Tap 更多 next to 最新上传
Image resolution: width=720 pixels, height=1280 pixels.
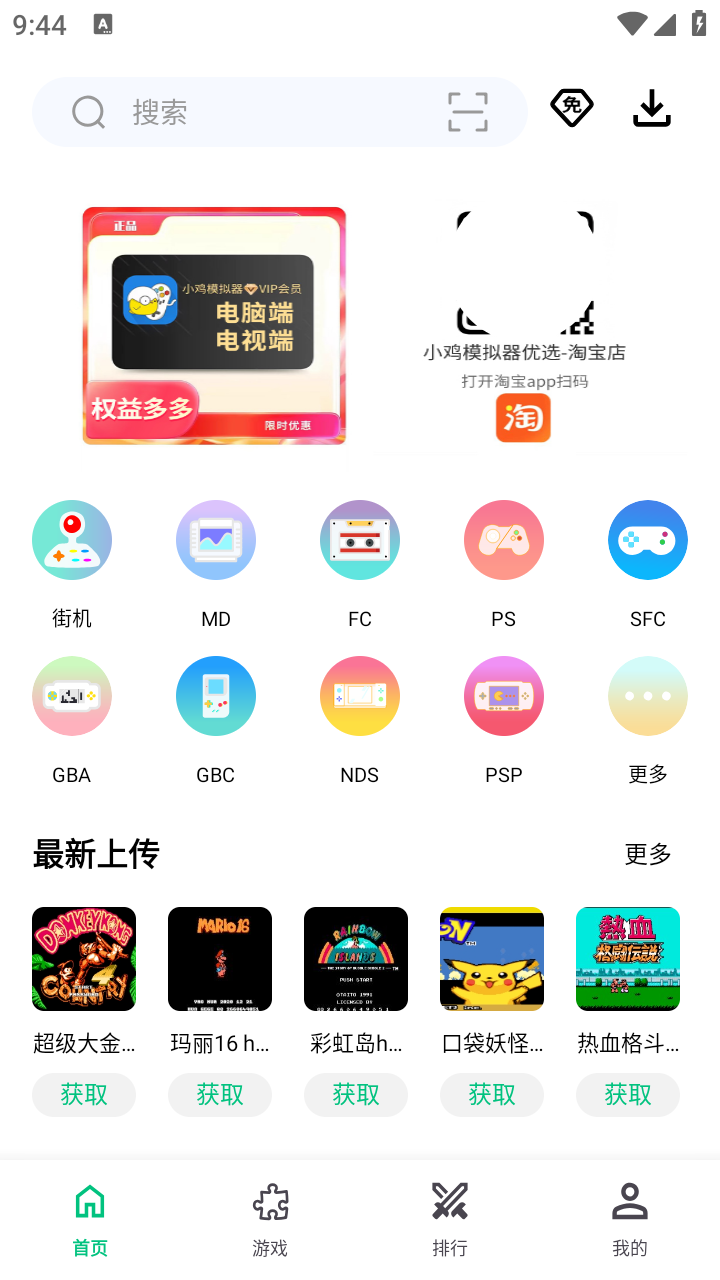tap(646, 854)
